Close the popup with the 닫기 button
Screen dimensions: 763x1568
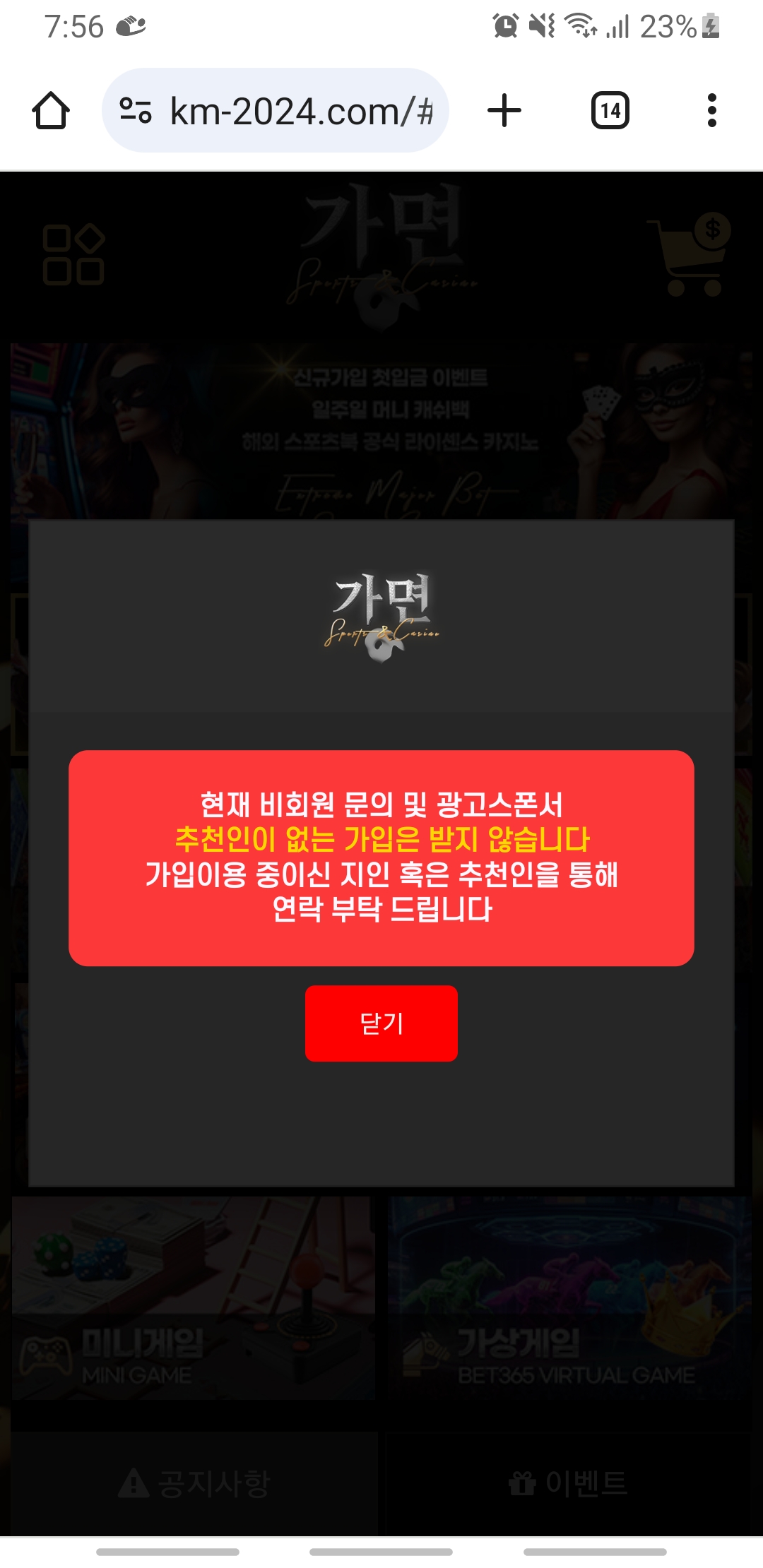click(381, 1023)
